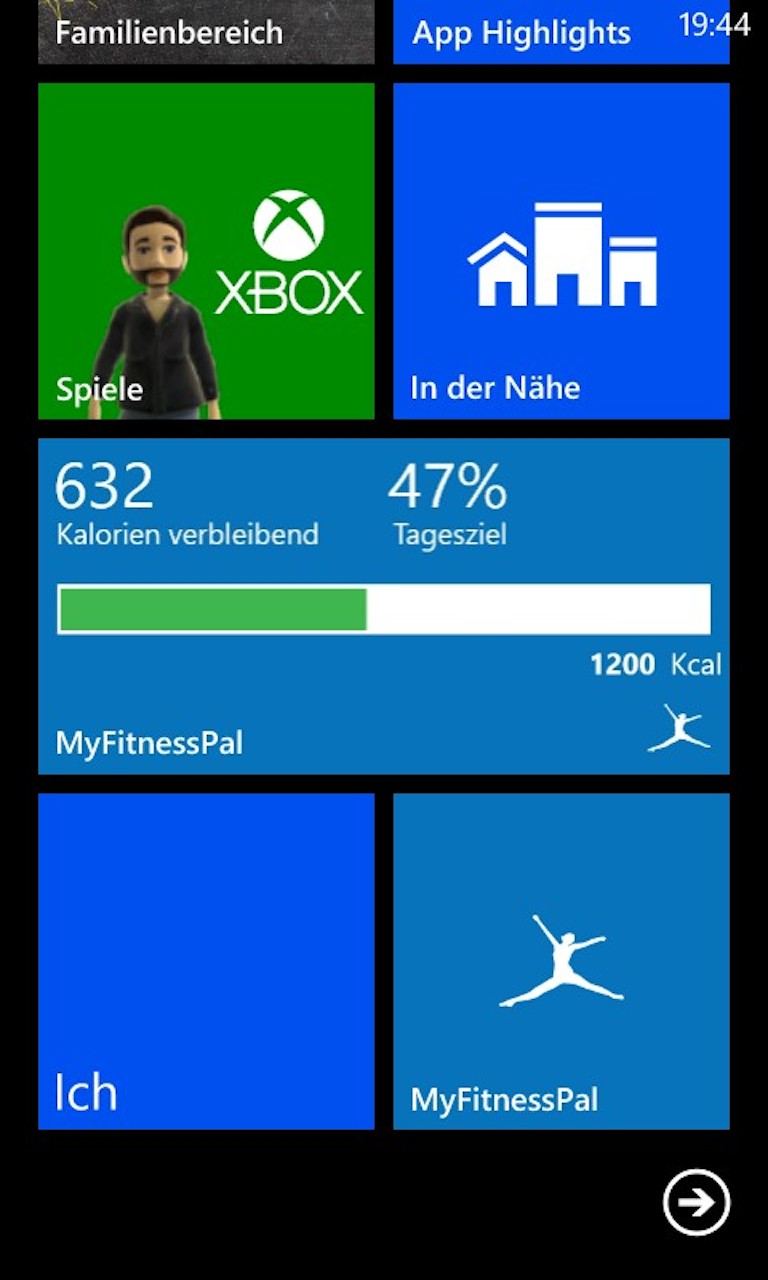Expand the Familienbereich tile
The image size is (768, 1280).
(205, 32)
